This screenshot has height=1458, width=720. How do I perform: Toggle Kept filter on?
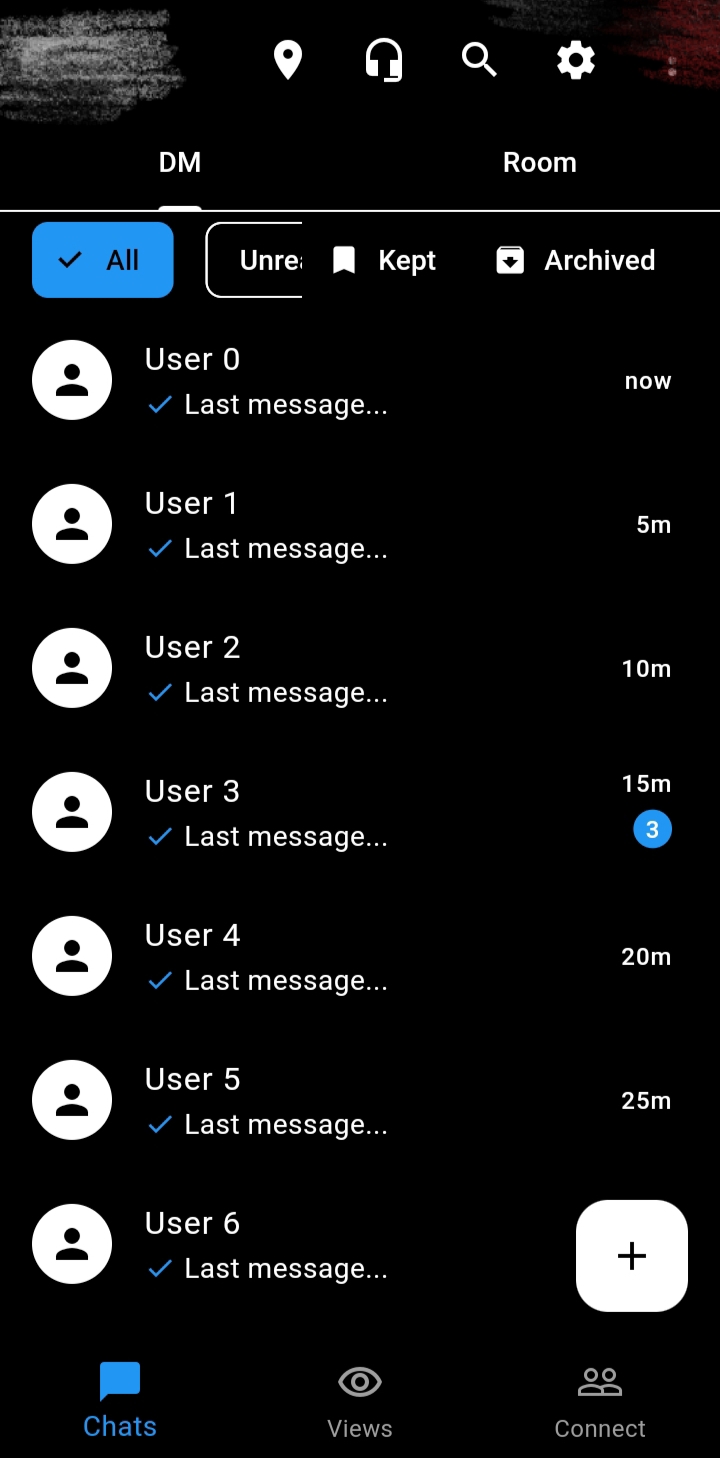point(385,260)
